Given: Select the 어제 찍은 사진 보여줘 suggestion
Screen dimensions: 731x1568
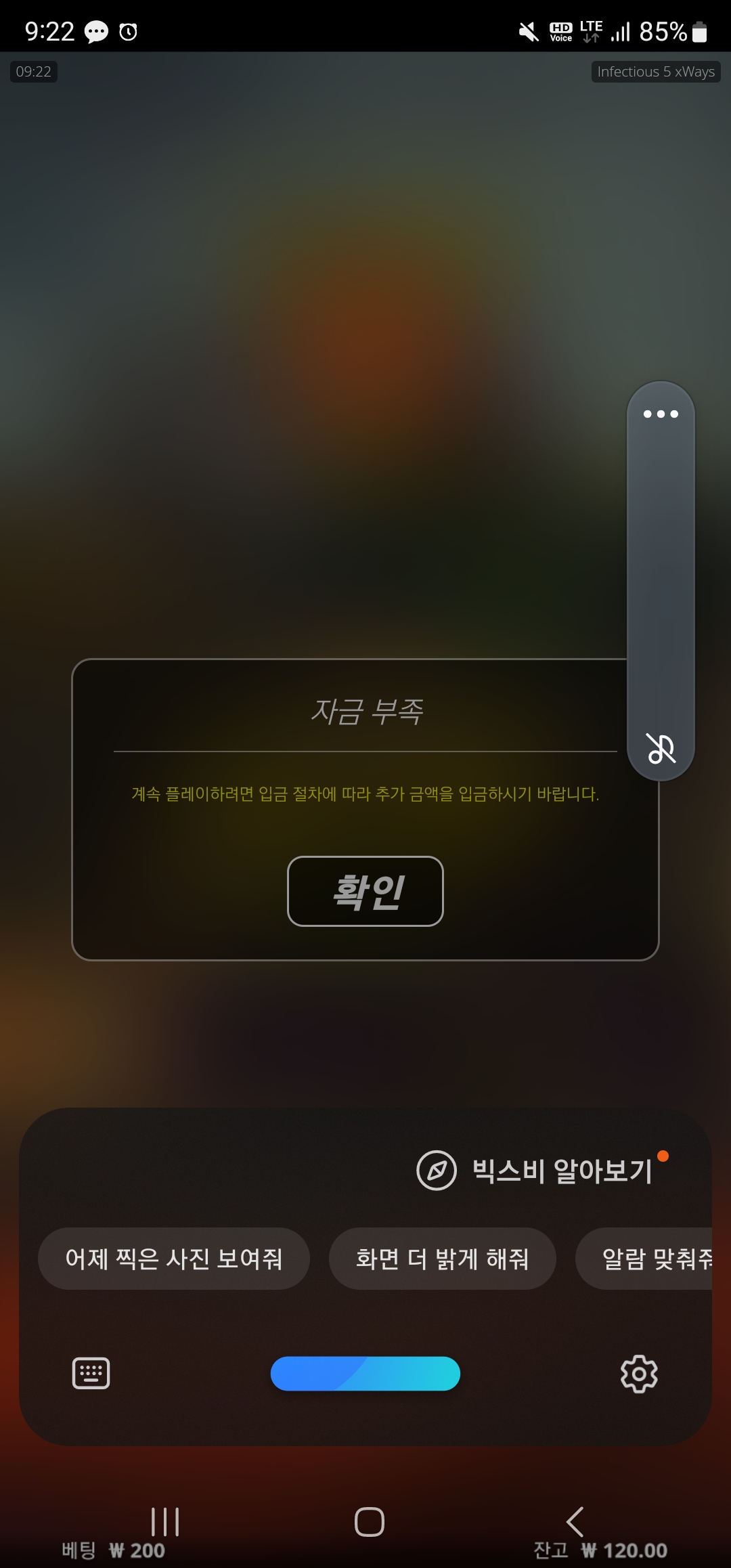Looking at the screenshot, I should (174, 1259).
